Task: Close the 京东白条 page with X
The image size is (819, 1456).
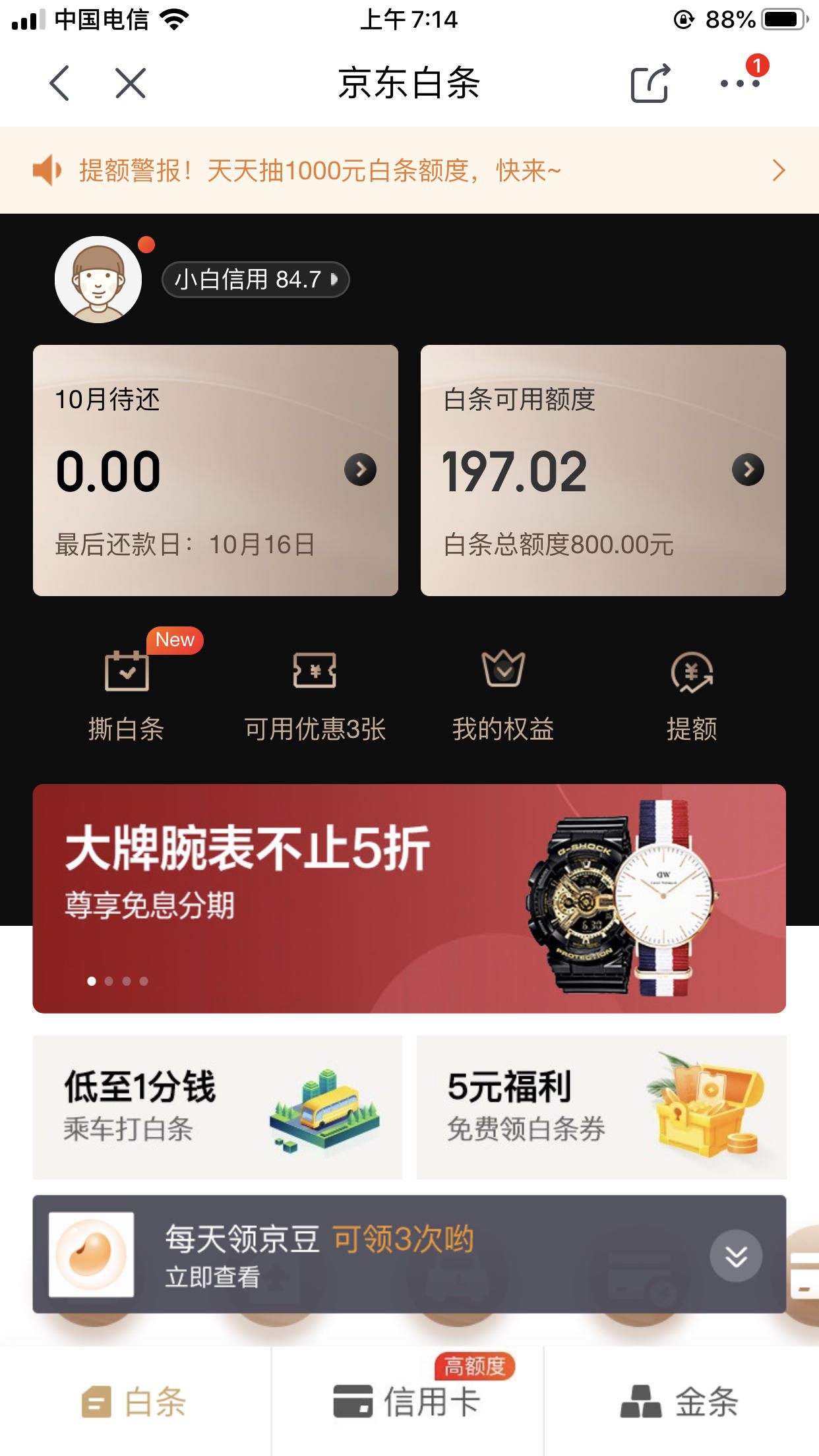Action: (131, 83)
